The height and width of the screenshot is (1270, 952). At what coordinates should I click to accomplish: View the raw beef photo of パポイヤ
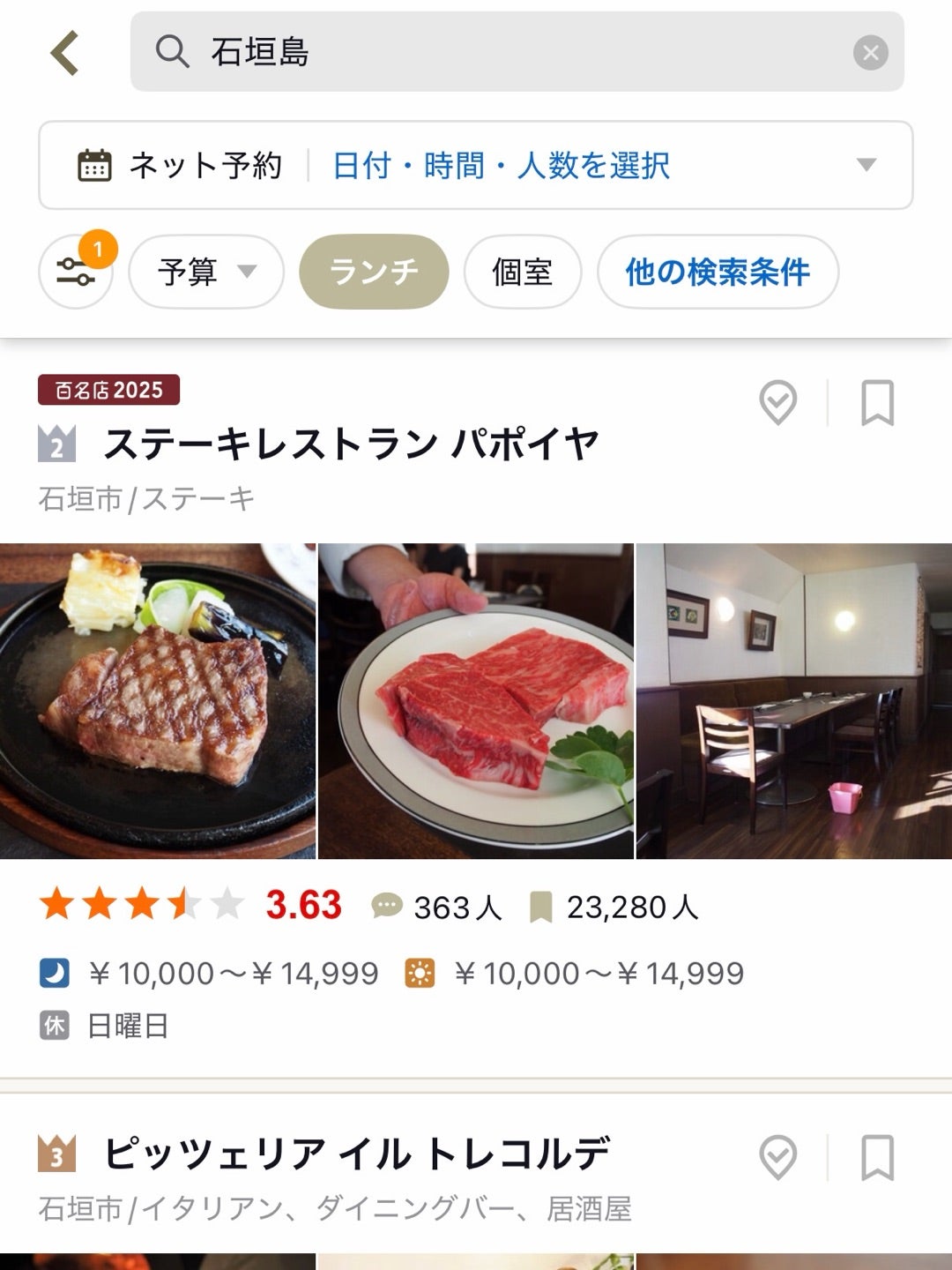[x=476, y=701]
